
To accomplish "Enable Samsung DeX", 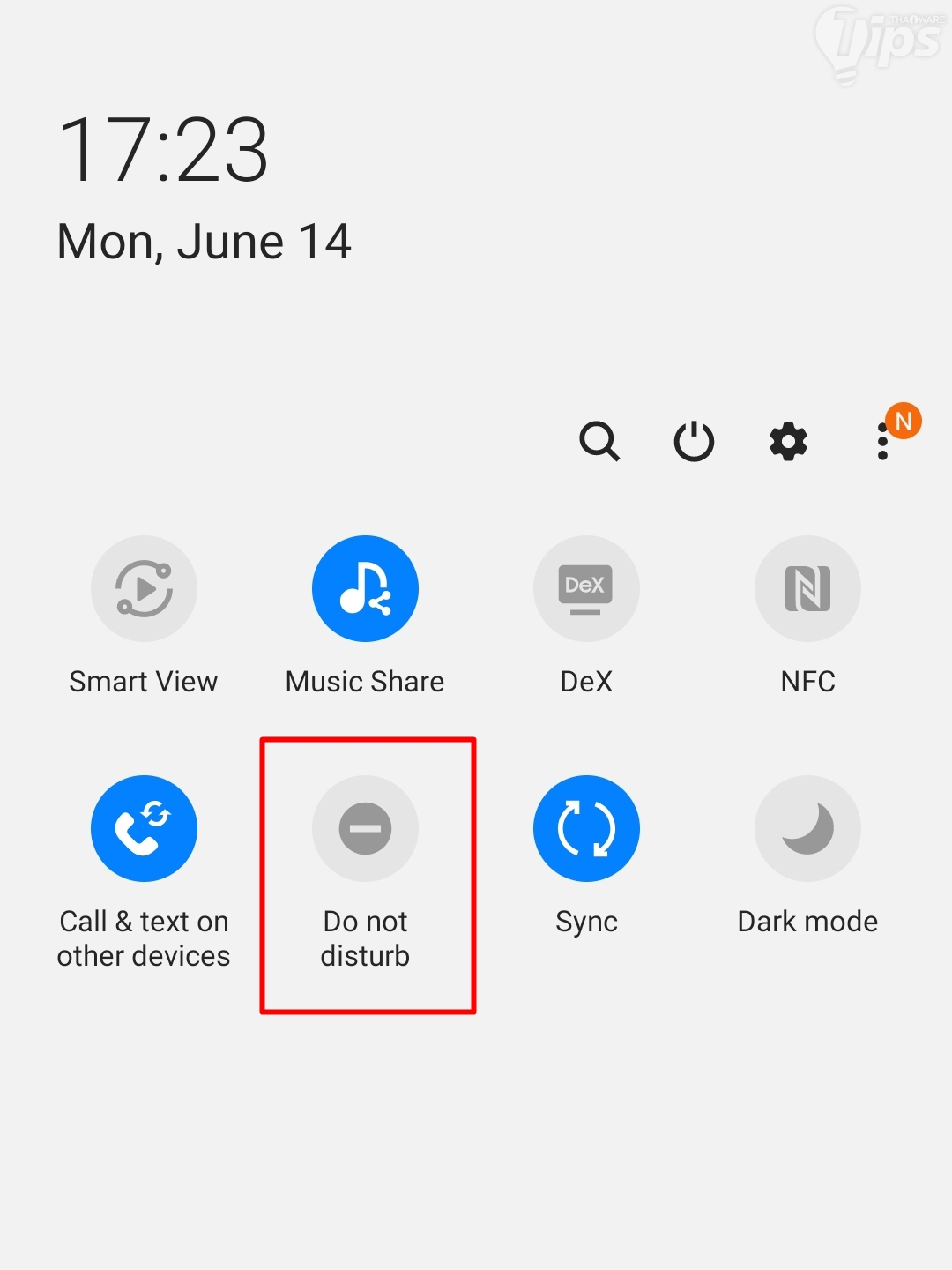I will 586,588.
